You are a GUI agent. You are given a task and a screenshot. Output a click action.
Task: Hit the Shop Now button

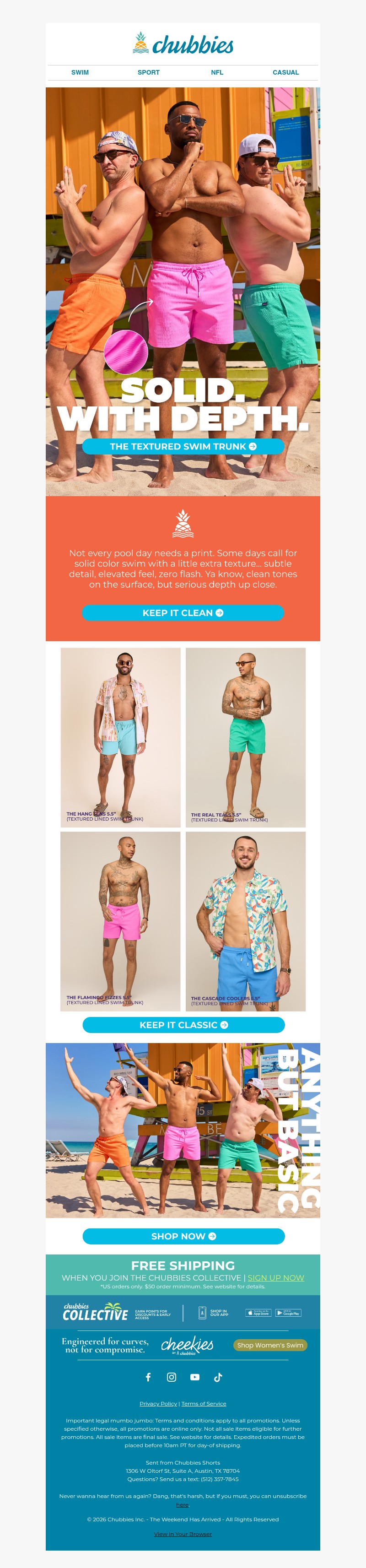[183, 1236]
